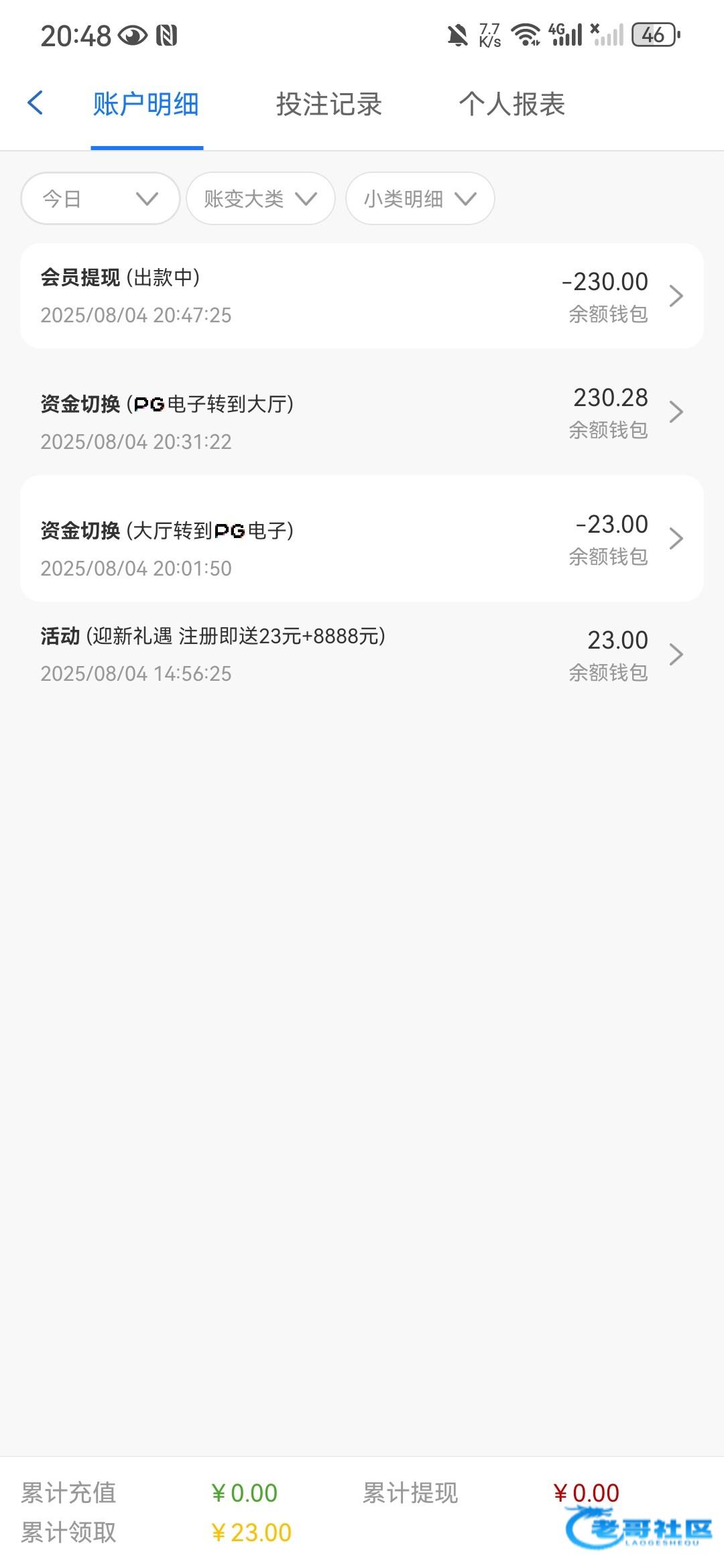Expand the 账变大类 filter dropdown
This screenshot has height=1568, width=724.
point(260,198)
